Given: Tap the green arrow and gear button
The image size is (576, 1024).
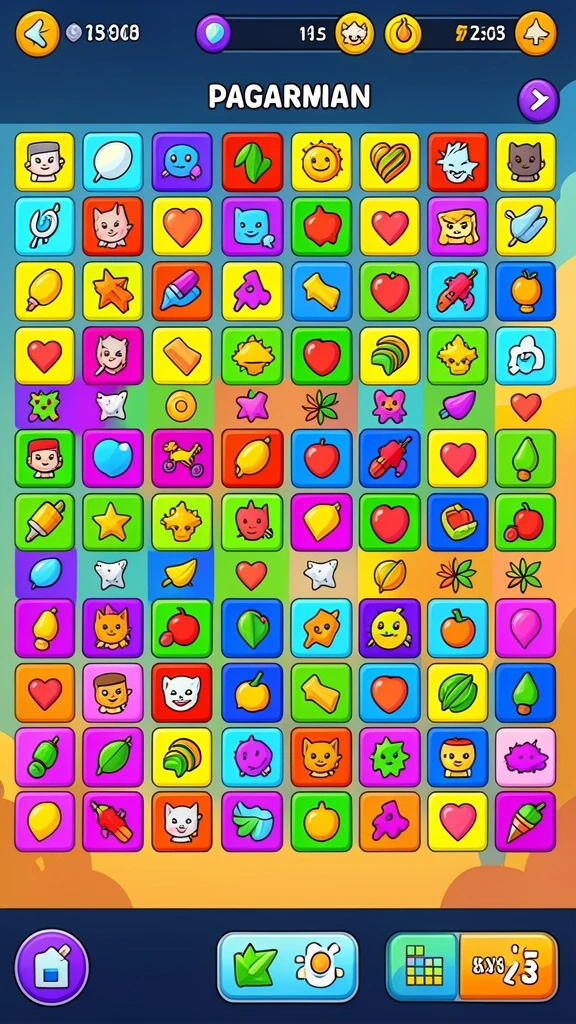Looking at the screenshot, I should click(x=287, y=967).
